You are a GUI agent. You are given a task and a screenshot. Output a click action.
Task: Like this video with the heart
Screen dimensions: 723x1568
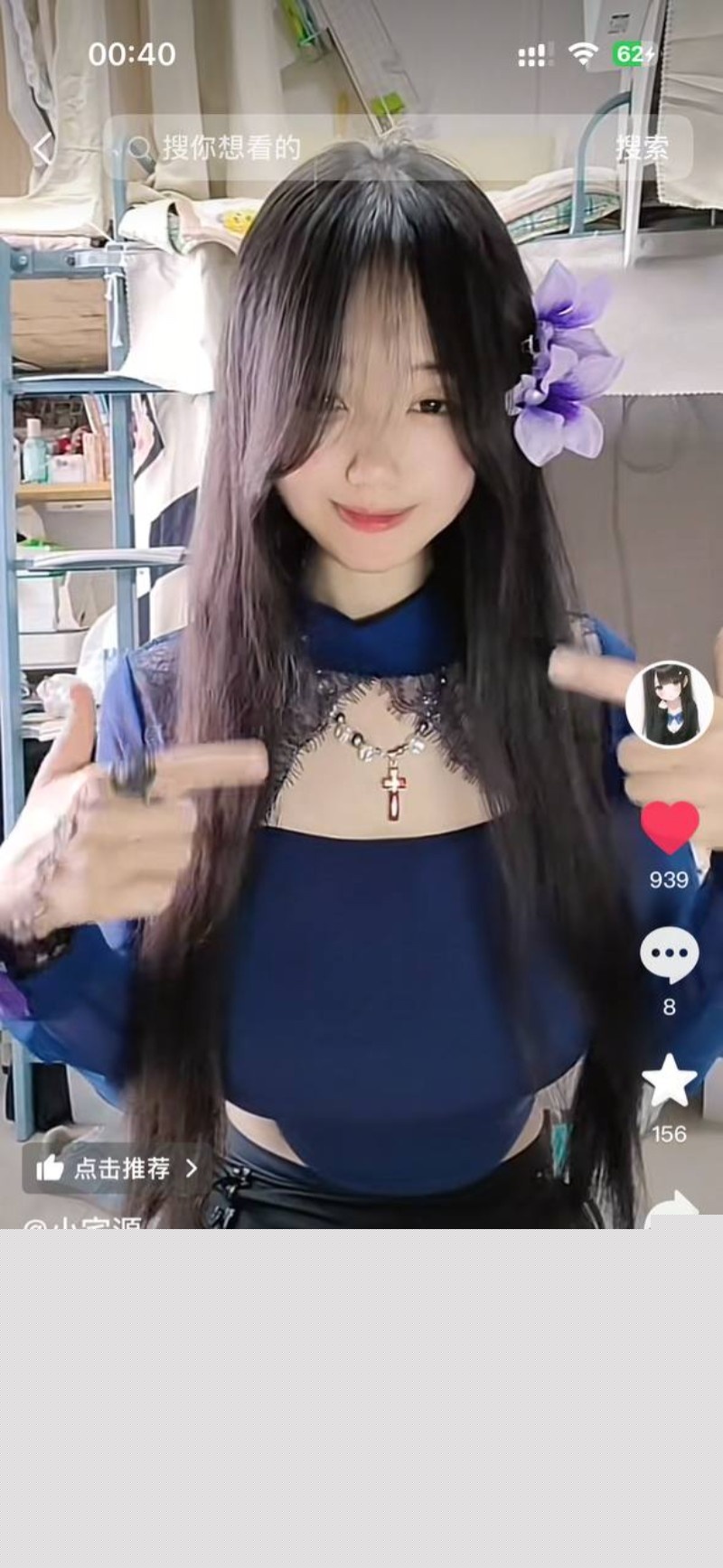pyautogui.click(x=669, y=827)
